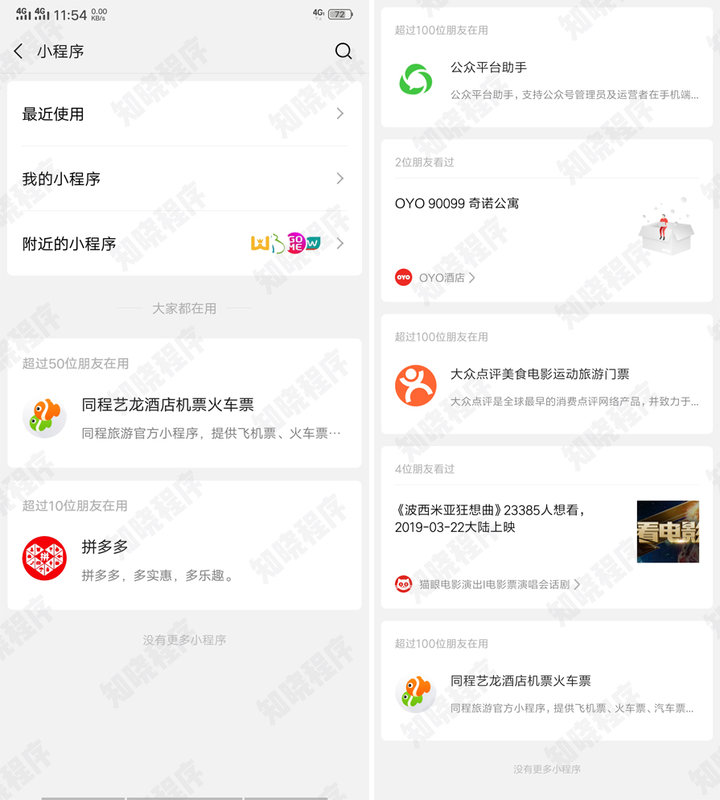Open 同程艺龙 card under 超过50位朋友在用
The height and width of the screenshot is (800, 720).
pos(184,417)
